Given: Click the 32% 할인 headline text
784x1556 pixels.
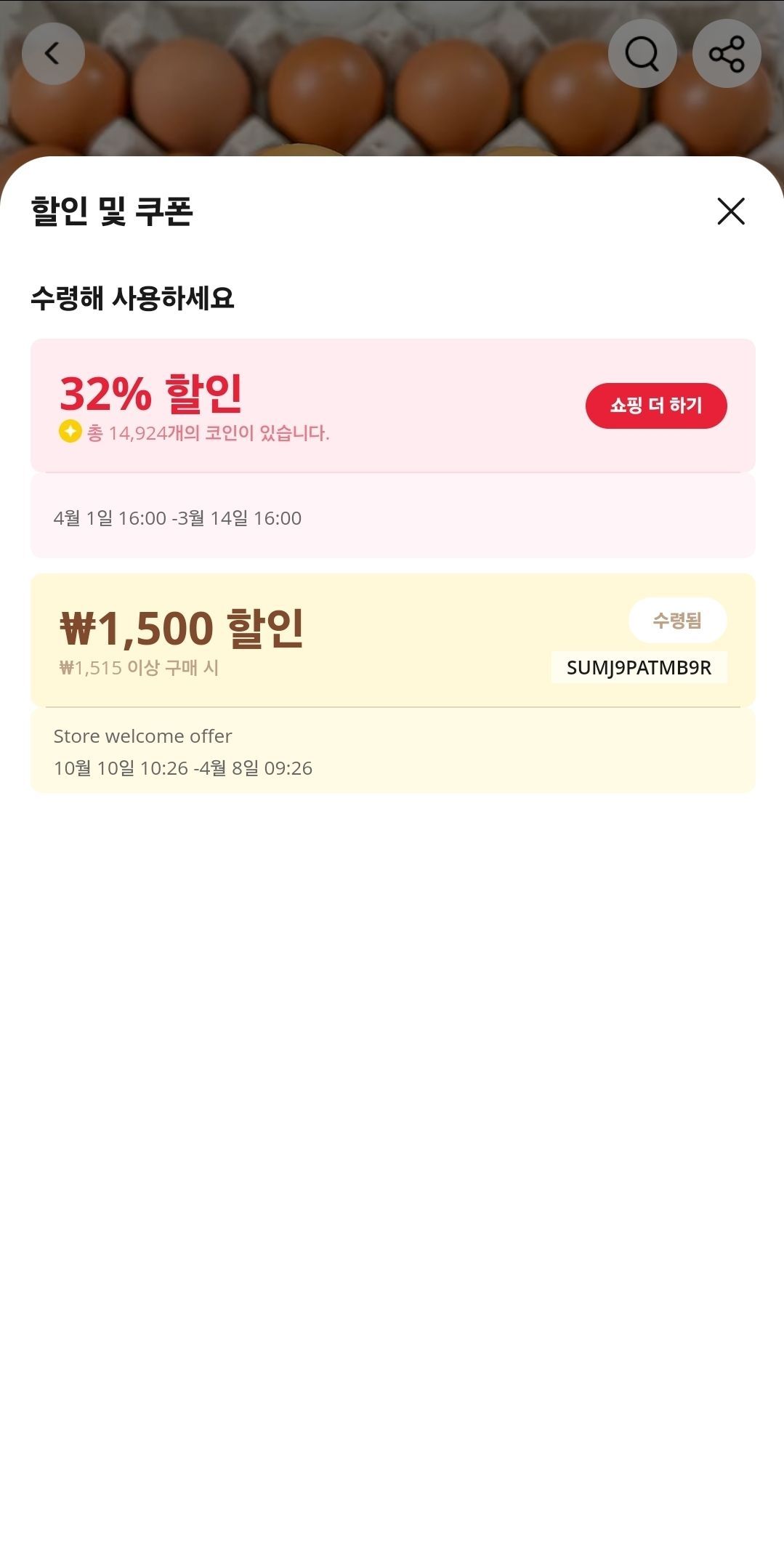Looking at the screenshot, I should point(153,395).
